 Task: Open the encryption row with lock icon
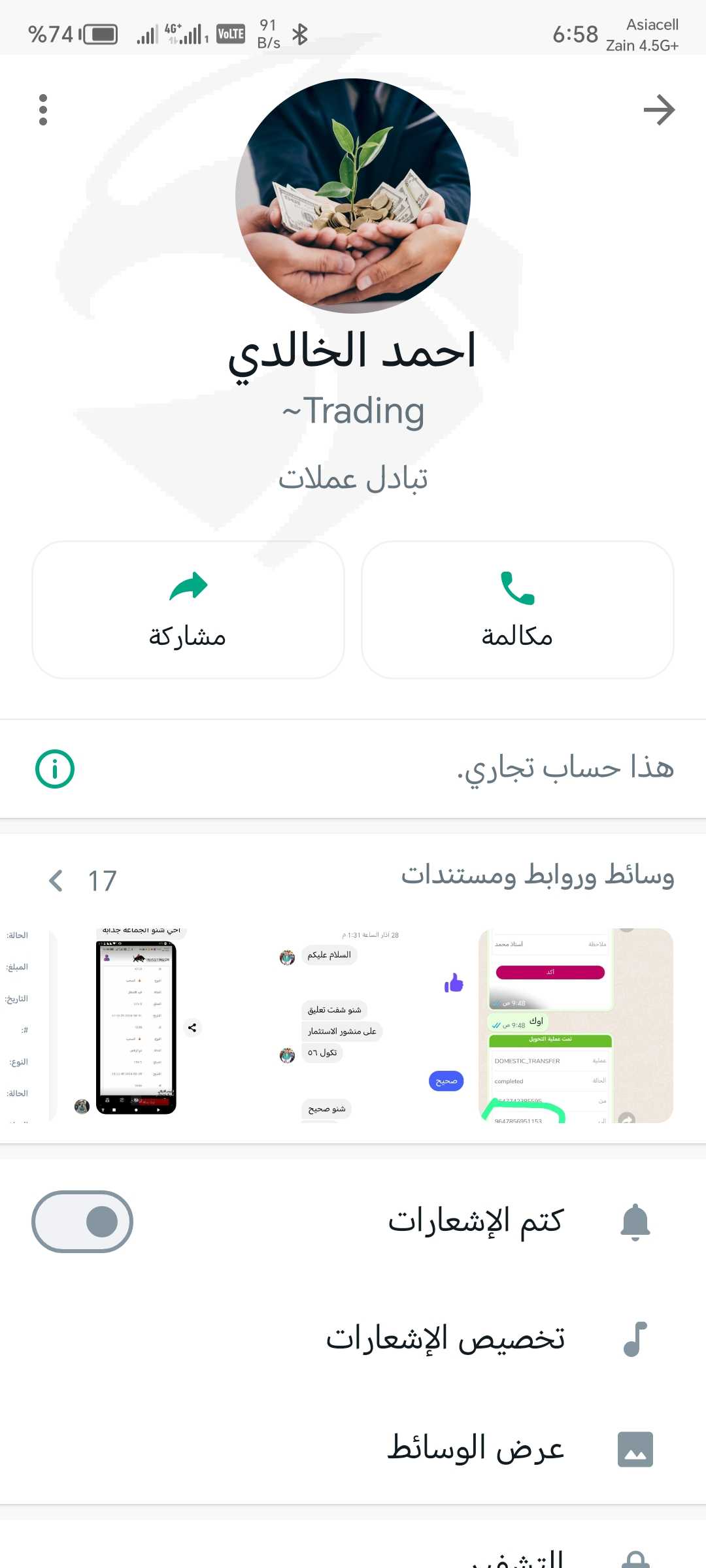353,1552
